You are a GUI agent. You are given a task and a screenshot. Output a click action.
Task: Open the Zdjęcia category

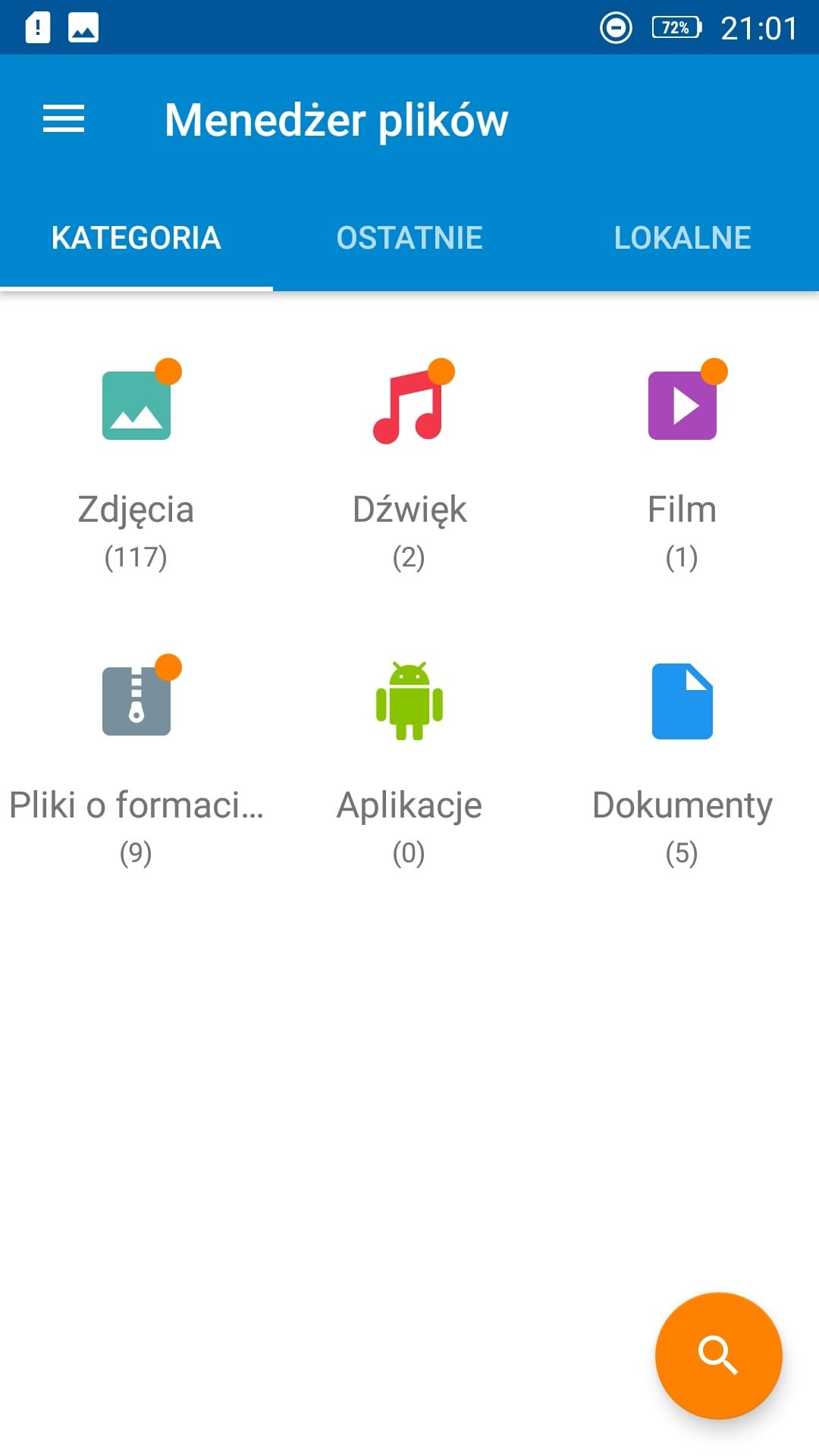(136, 464)
